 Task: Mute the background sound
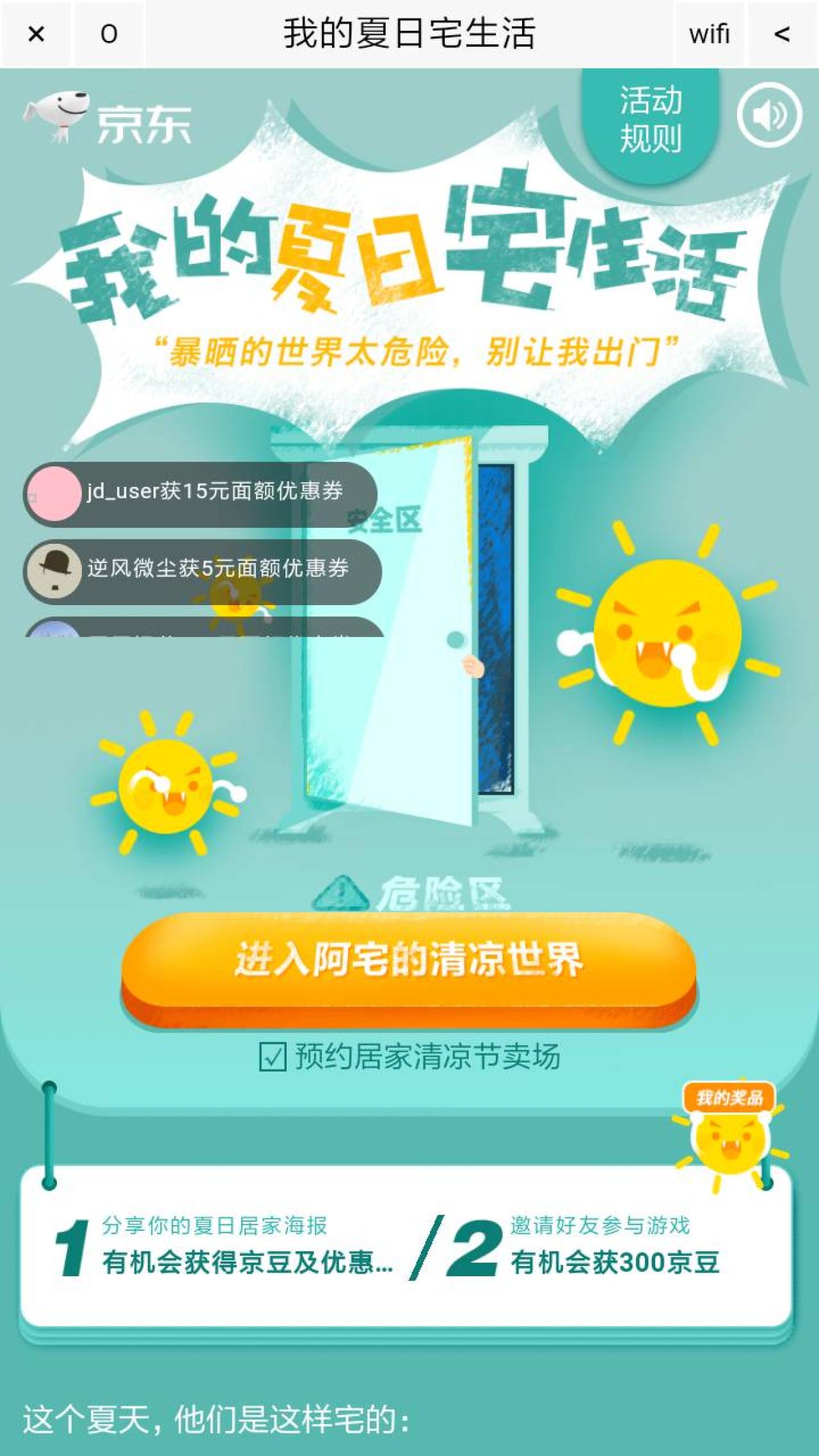click(x=768, y=116)
